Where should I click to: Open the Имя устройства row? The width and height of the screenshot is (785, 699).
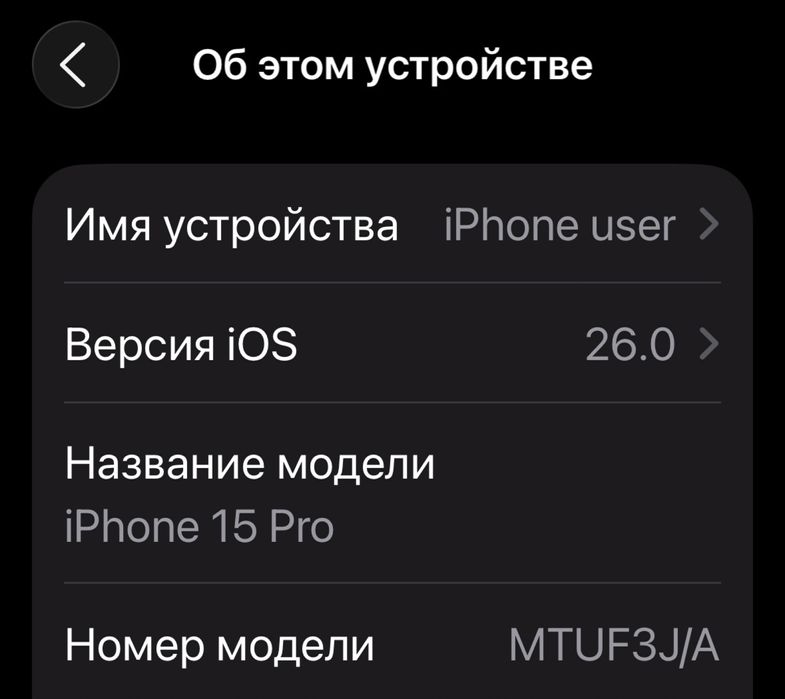tap(392, 225)
